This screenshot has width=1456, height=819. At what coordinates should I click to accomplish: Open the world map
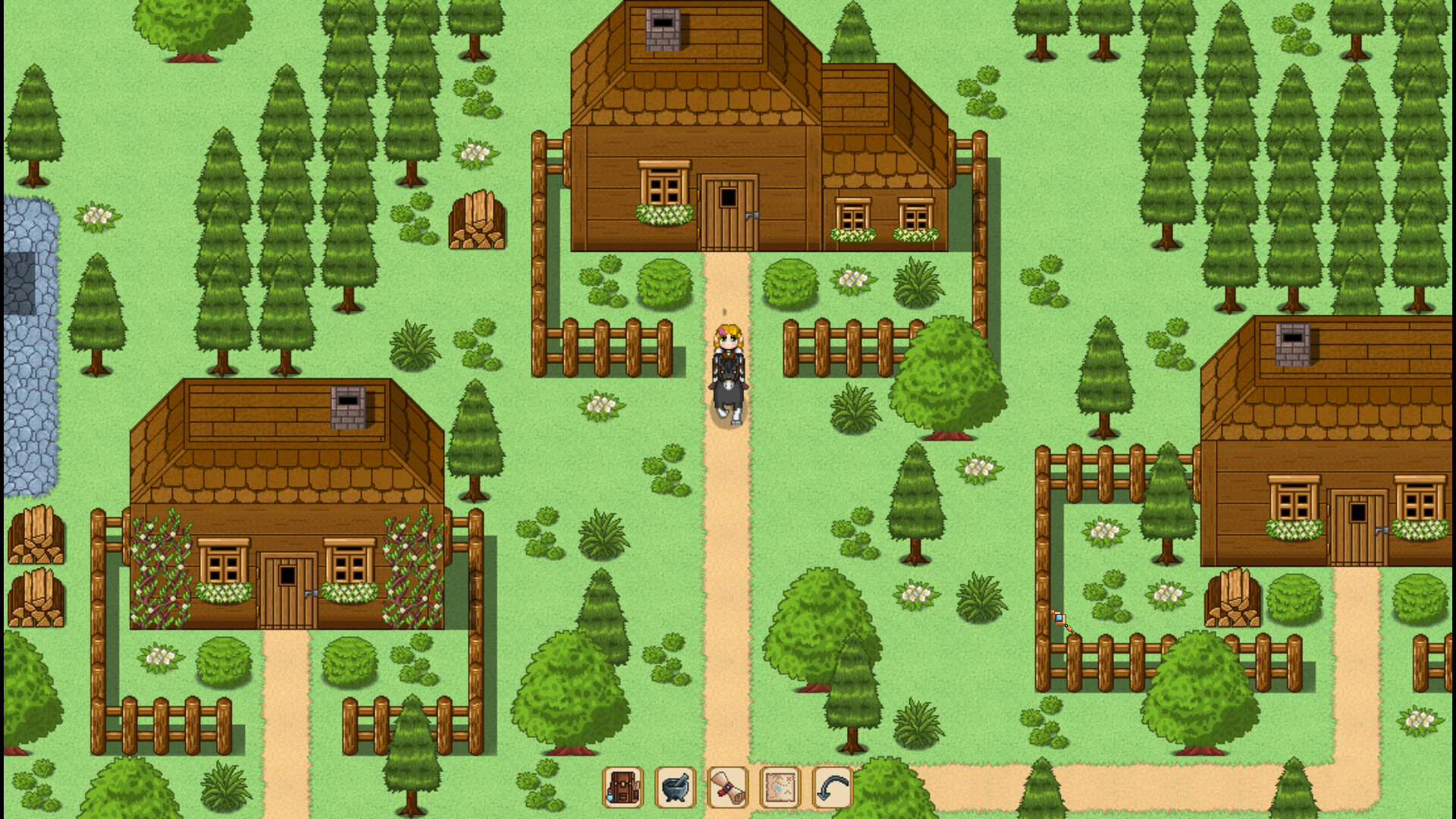780,787
